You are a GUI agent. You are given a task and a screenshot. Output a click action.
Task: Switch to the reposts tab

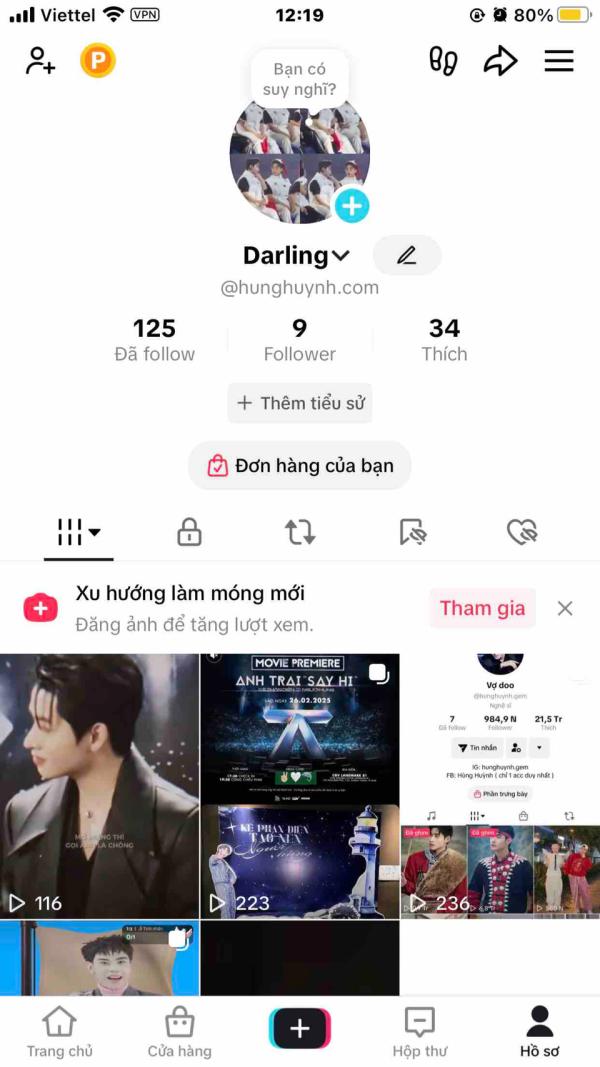point(300,532)
